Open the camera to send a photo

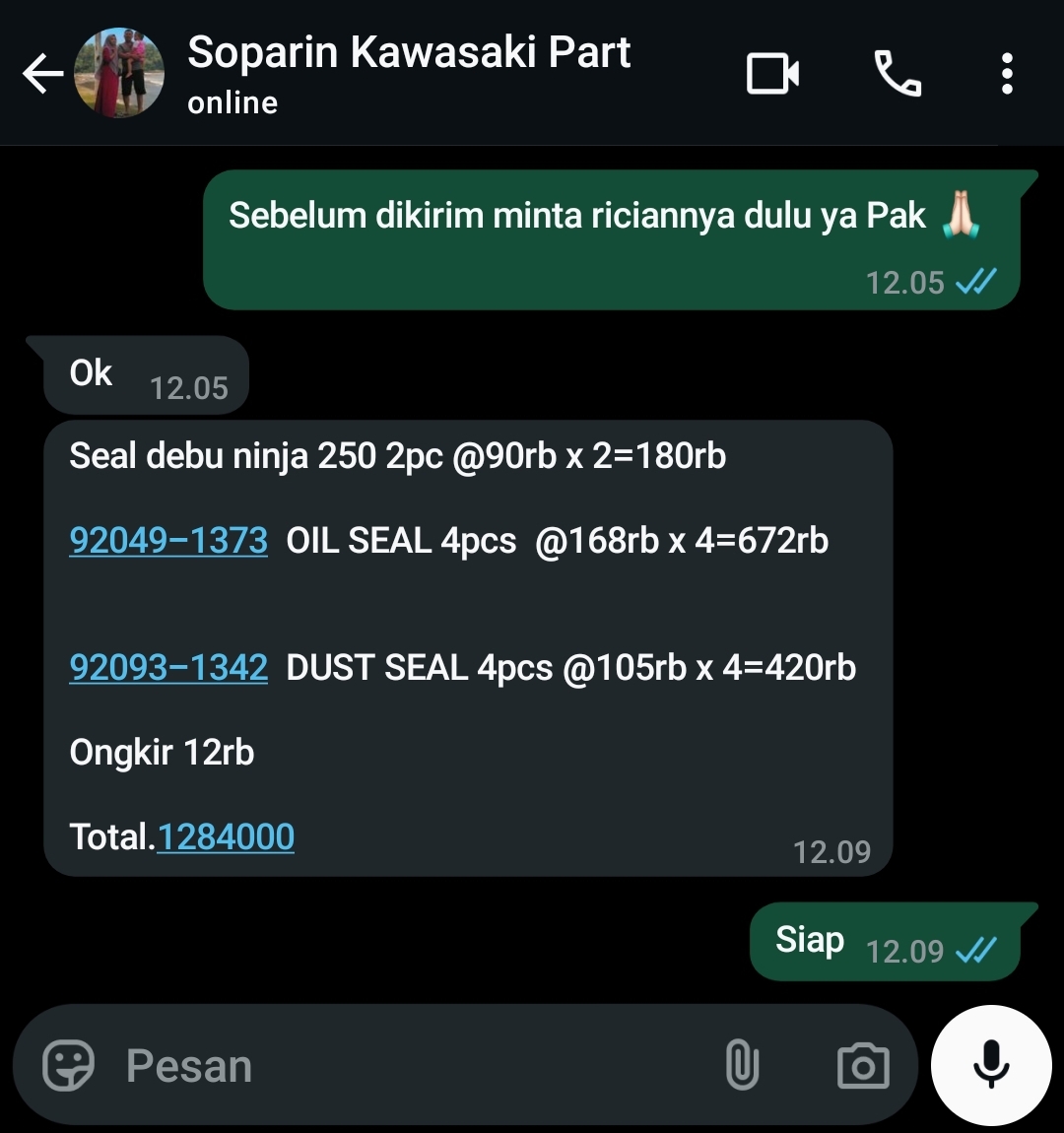pyautogui.click(x=862, y=1065)
